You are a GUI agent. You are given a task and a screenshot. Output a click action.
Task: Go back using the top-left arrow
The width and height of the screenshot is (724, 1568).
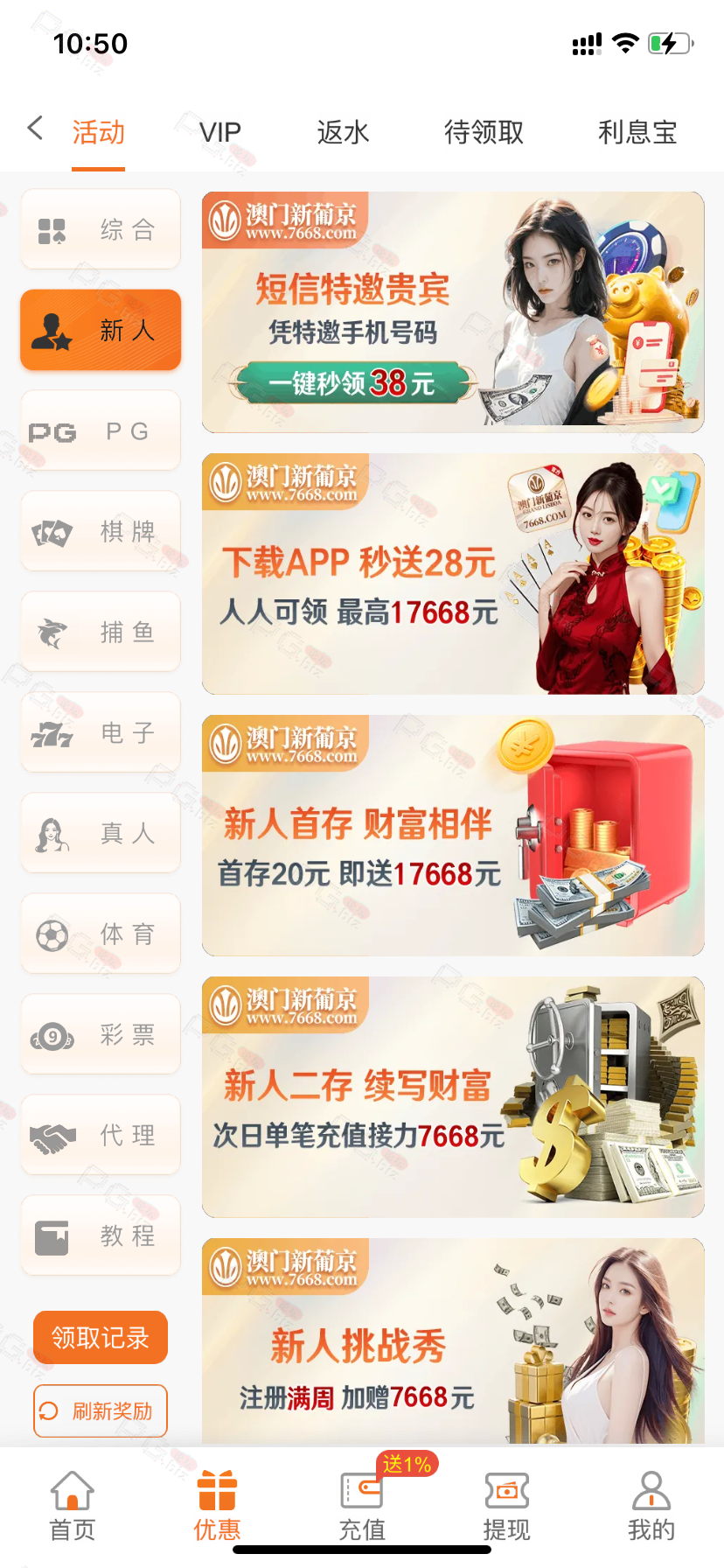[35, 129]
